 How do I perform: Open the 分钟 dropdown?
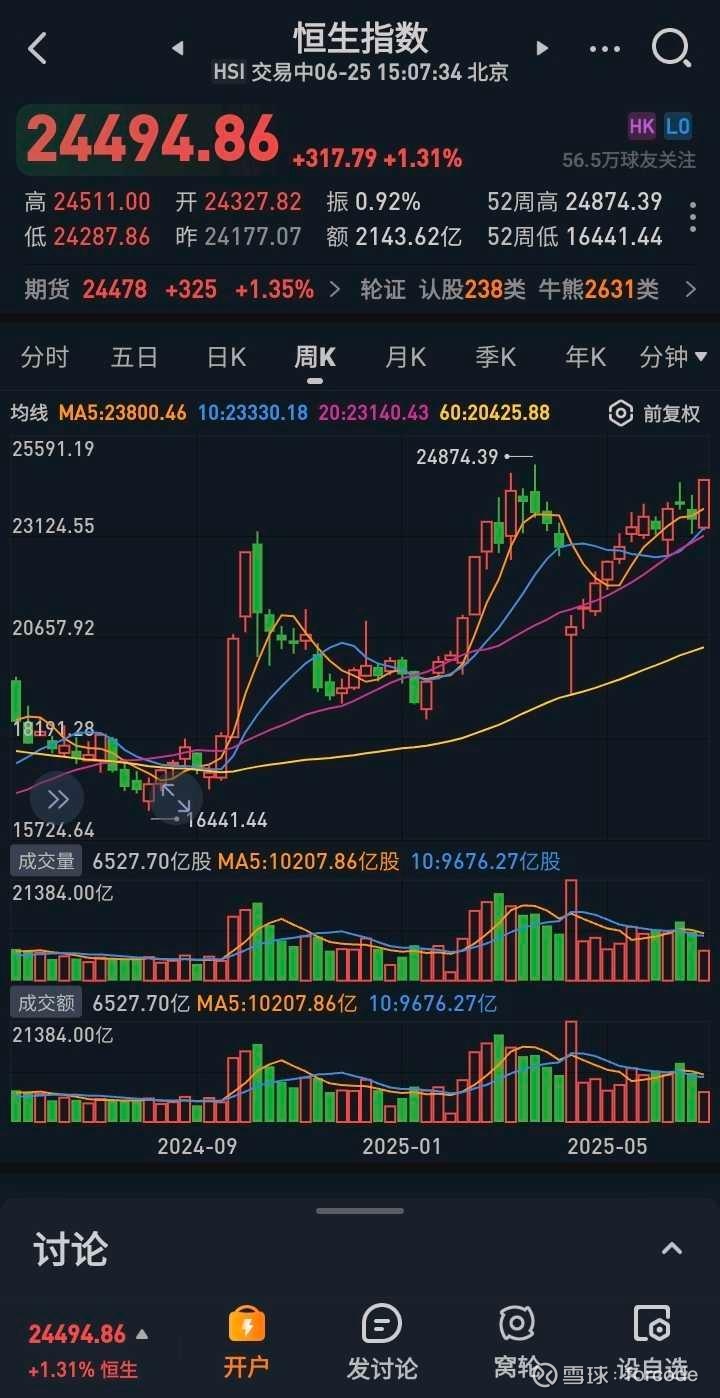[673, 357]
